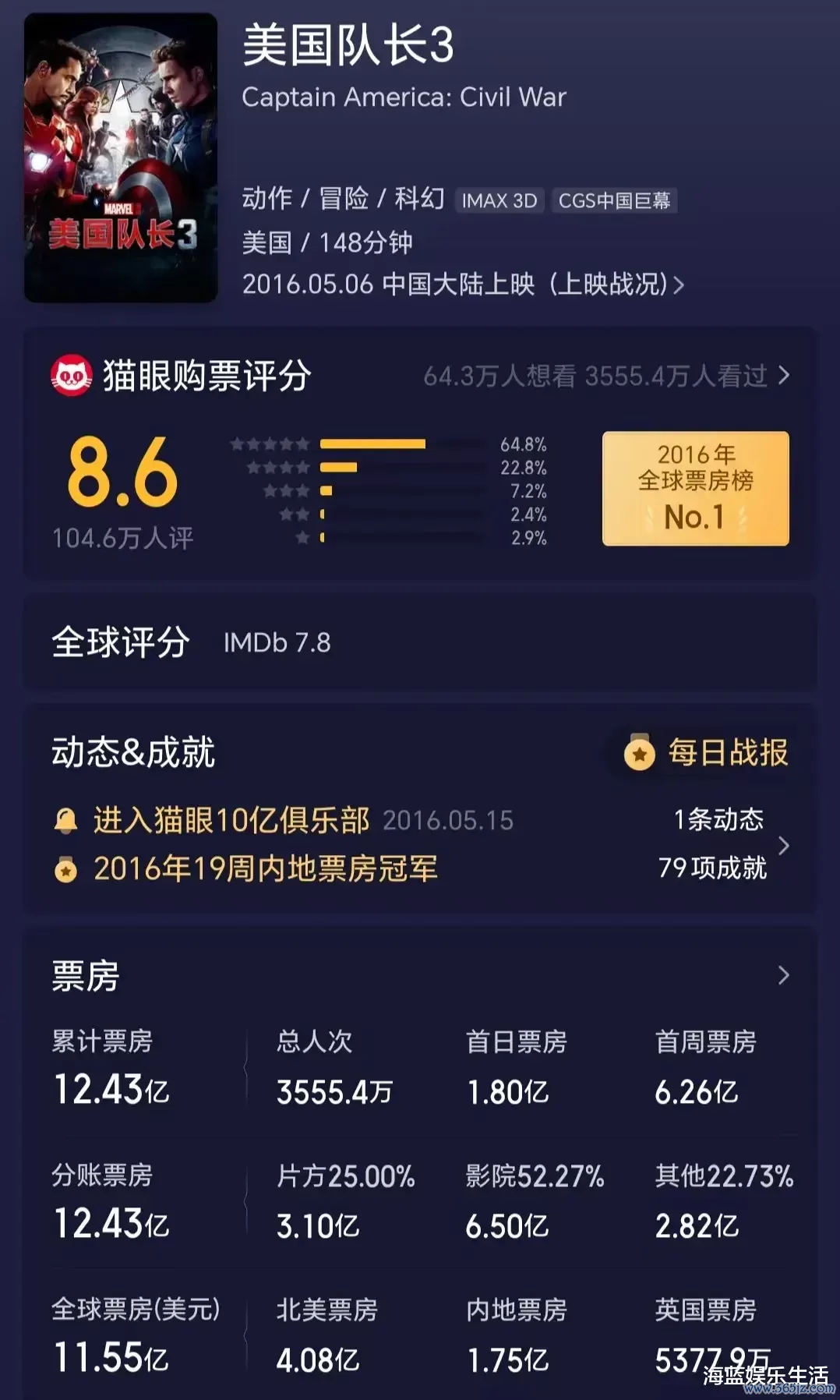
Task: View the 想看/看过 audience stats
Action: [606, 377]
